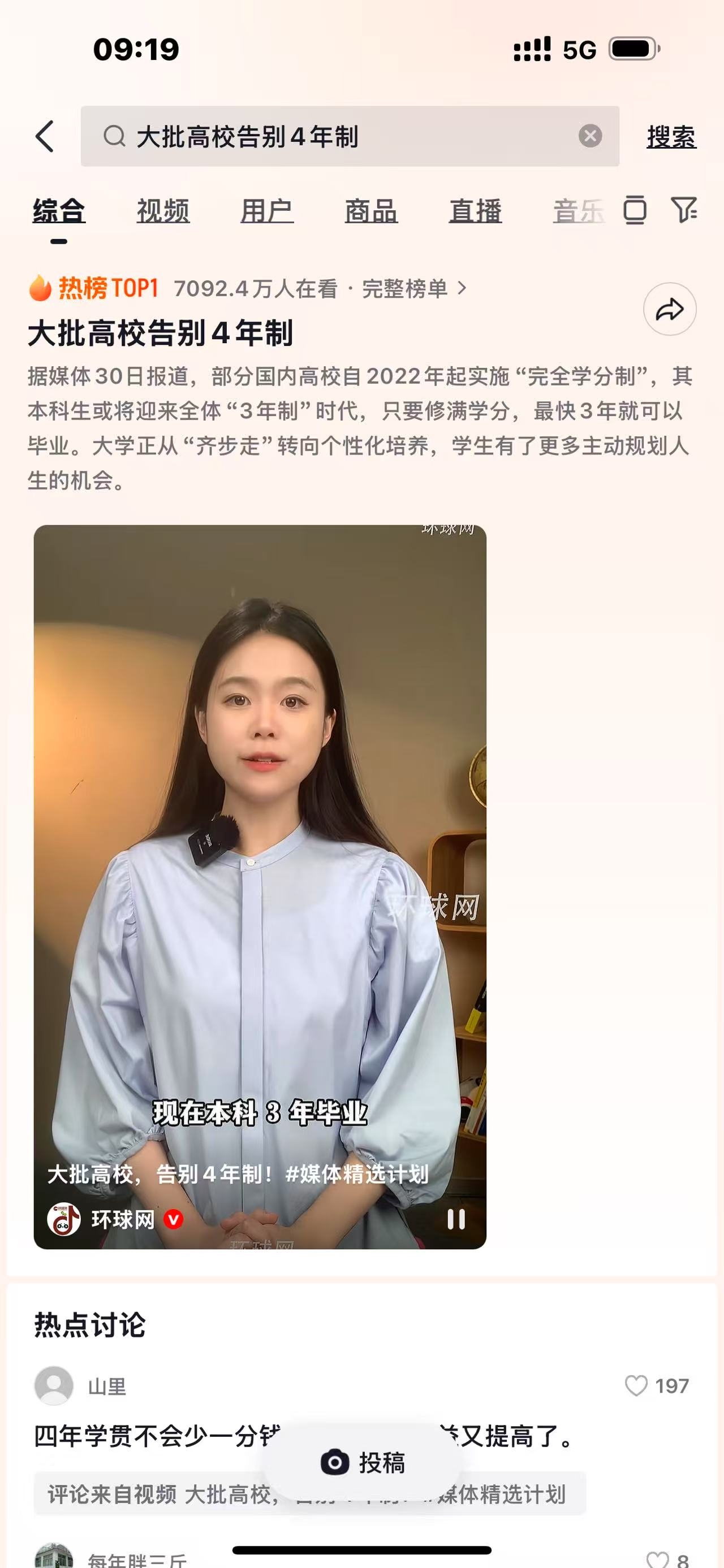
Task: Pause the playing video
Action: tap(455, 1219)
